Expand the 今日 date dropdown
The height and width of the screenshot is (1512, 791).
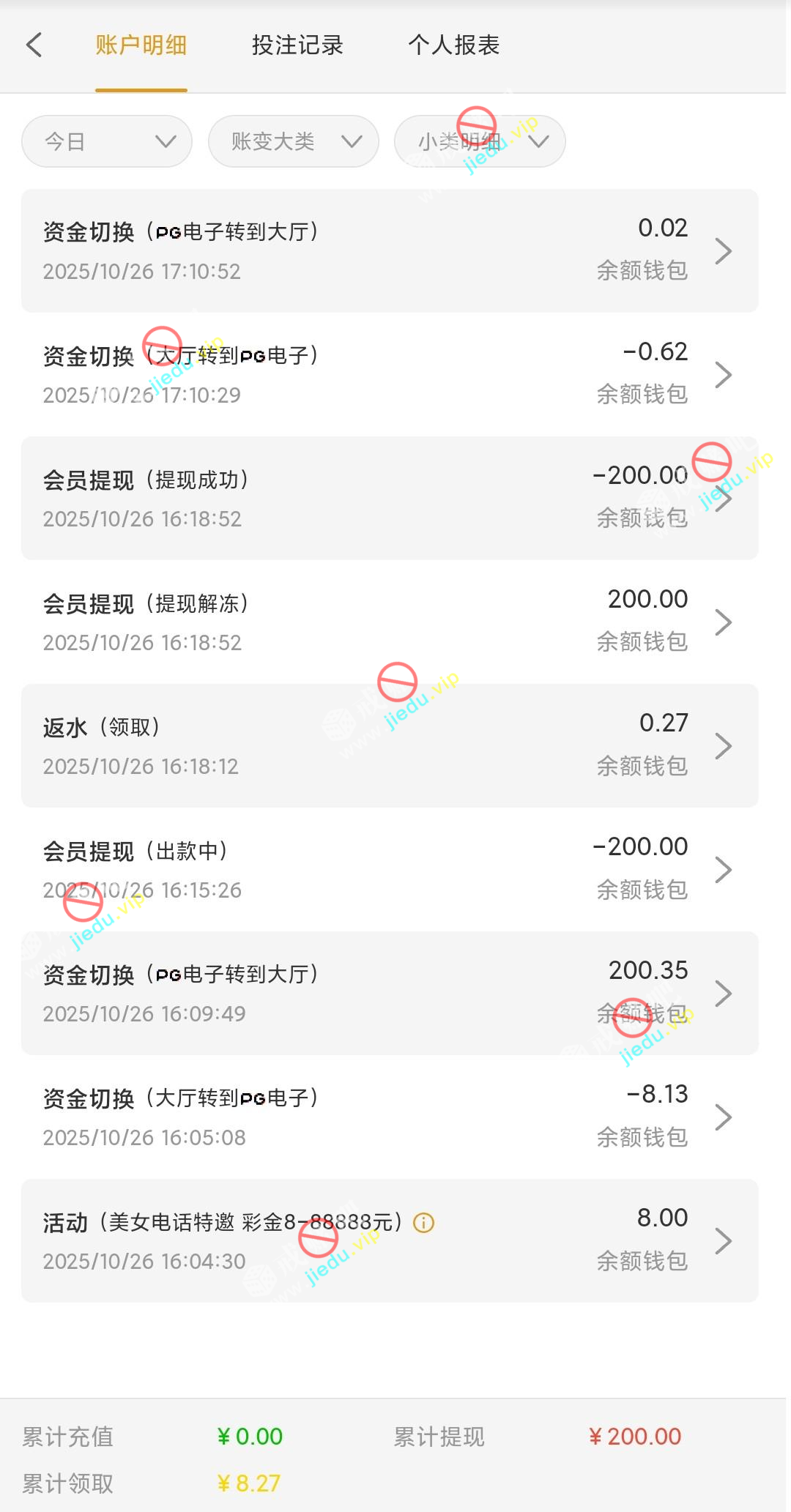(107, 141)
